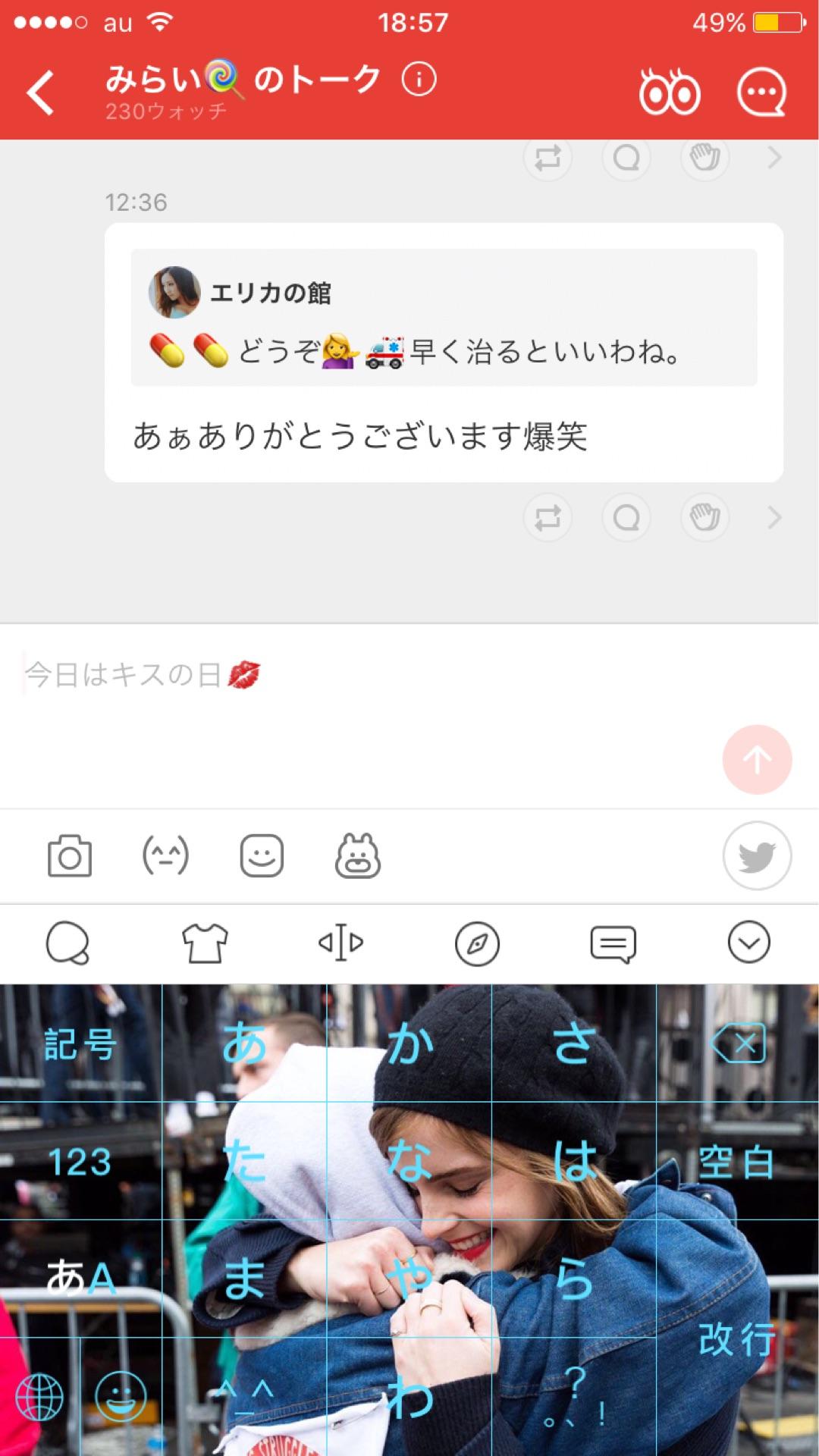Open the camera to attach a photo

(x=71, y=855)
